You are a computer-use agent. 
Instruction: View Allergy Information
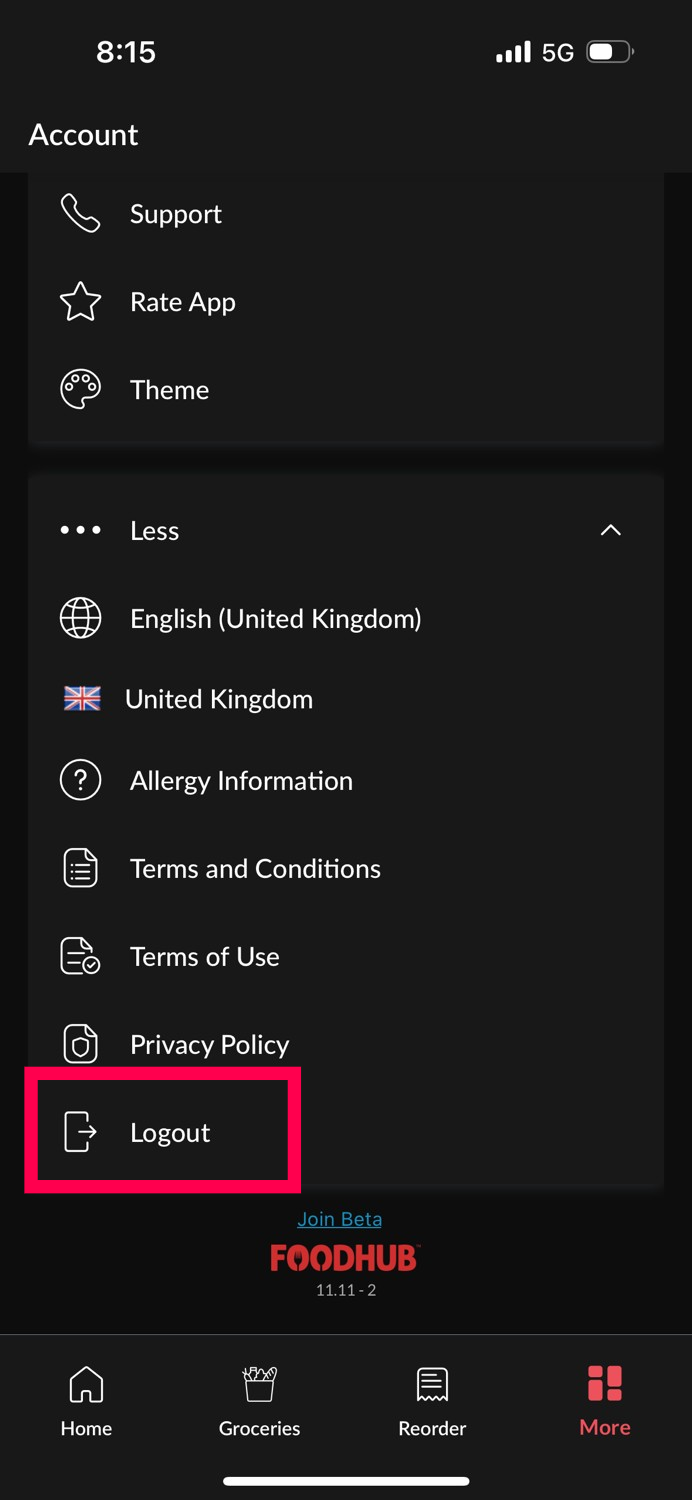(x=346, y=780)
